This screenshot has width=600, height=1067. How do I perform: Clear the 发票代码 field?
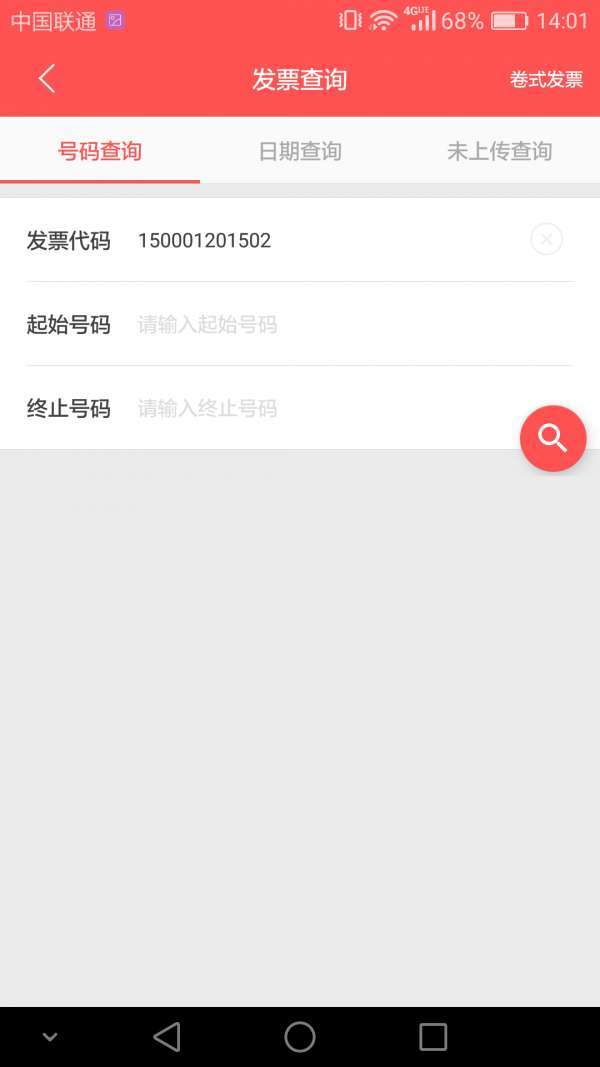pyautogui.click(x=546, y=239)
